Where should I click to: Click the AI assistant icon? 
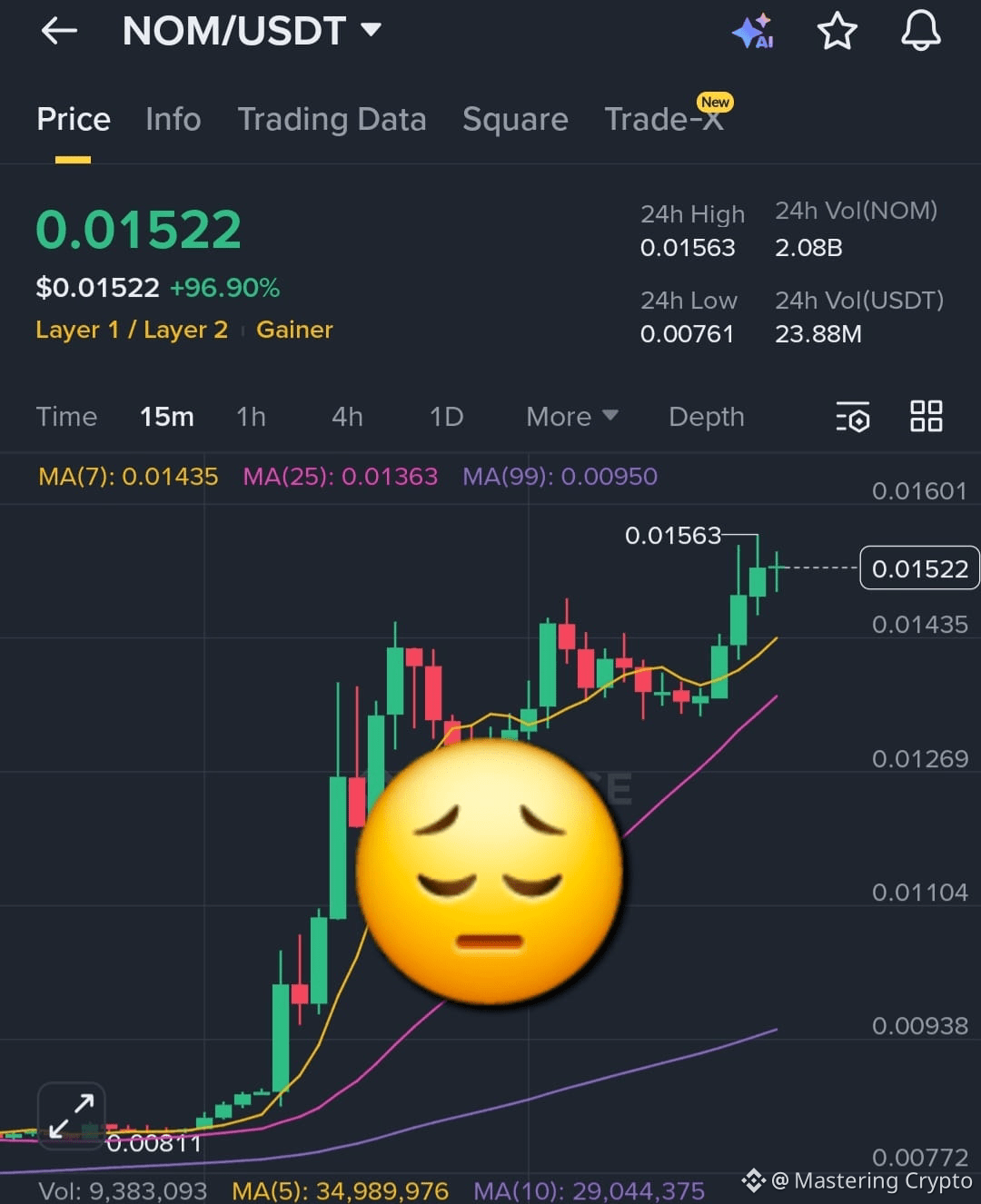point(755,31)
